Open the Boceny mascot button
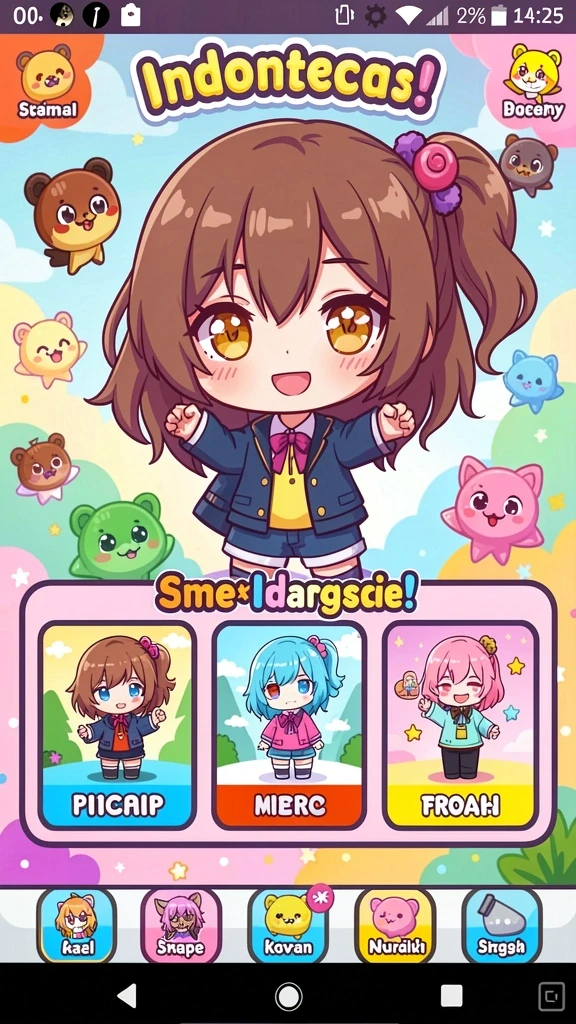Screen dimensions: 576x1024 pos(534,82)
